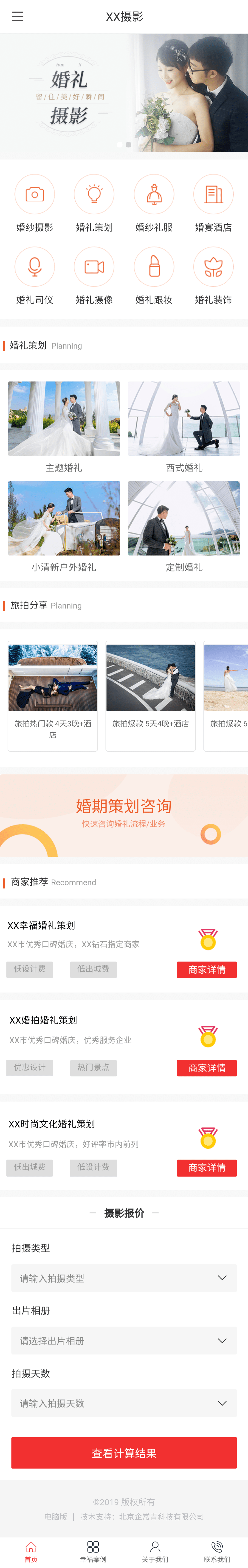
Task: Open 旅拍热门款 4天3晚+酒店 package
Action: coord(52,695)
